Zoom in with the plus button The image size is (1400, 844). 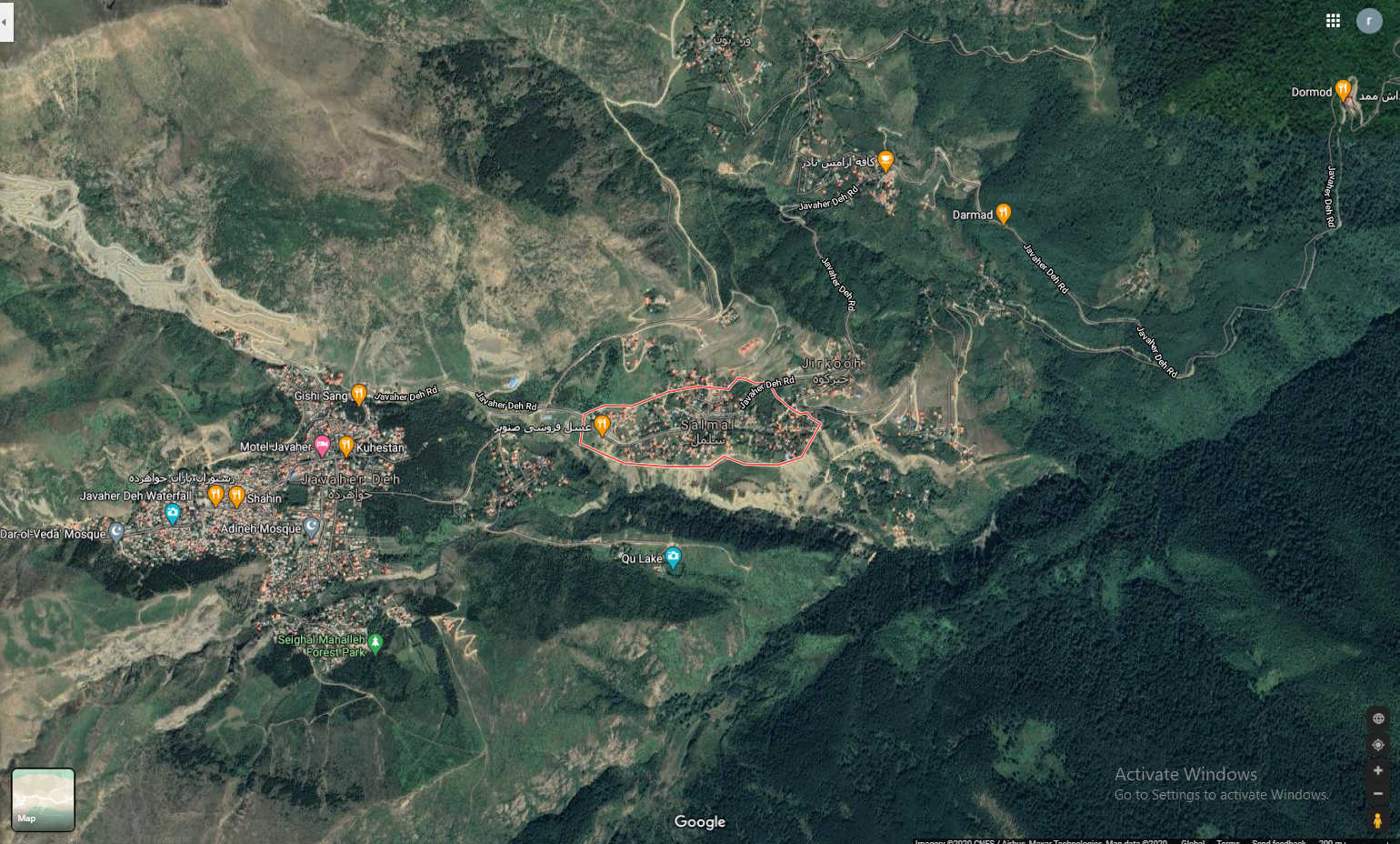pyautogui.click(x=1378, y=770)
